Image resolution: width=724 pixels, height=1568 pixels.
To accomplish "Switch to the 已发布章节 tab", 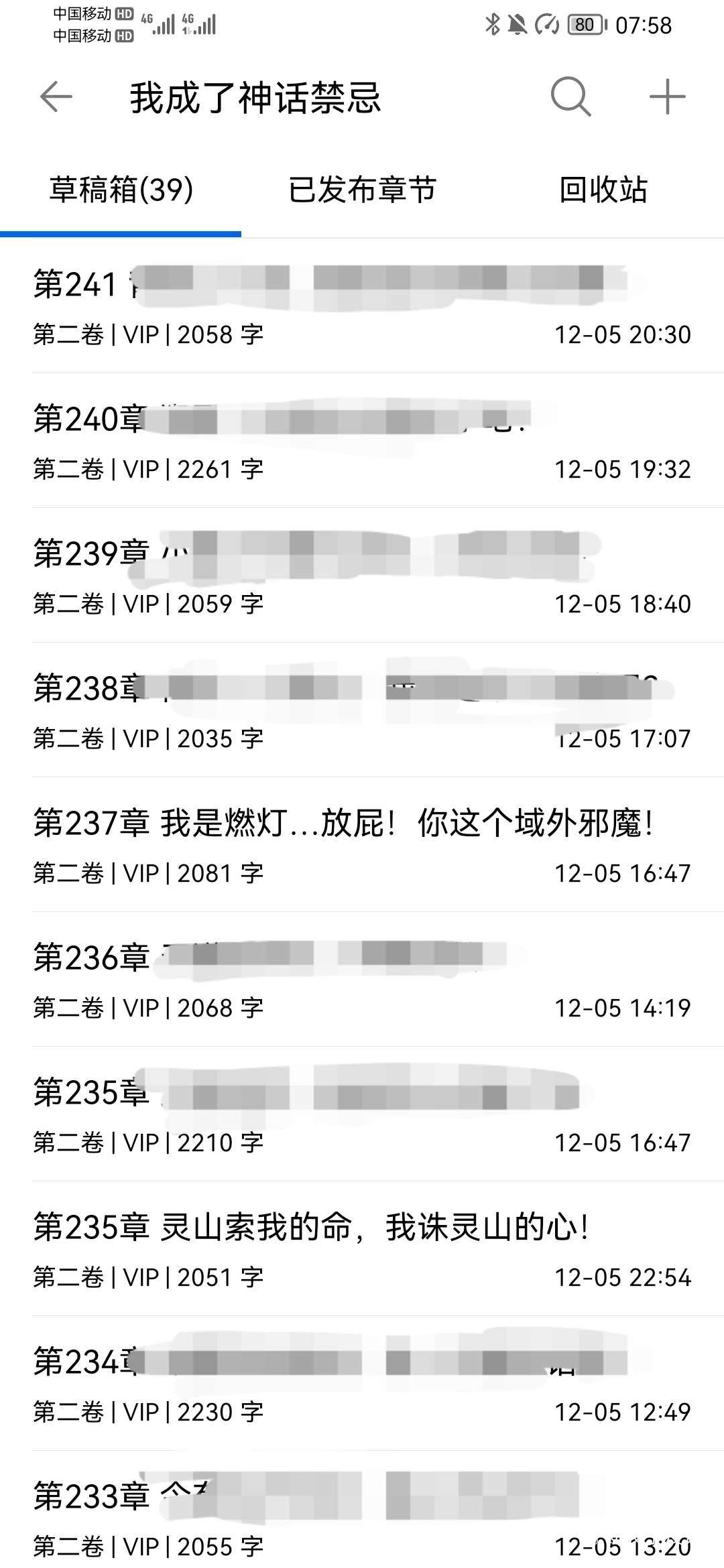I will click(362, 190).
